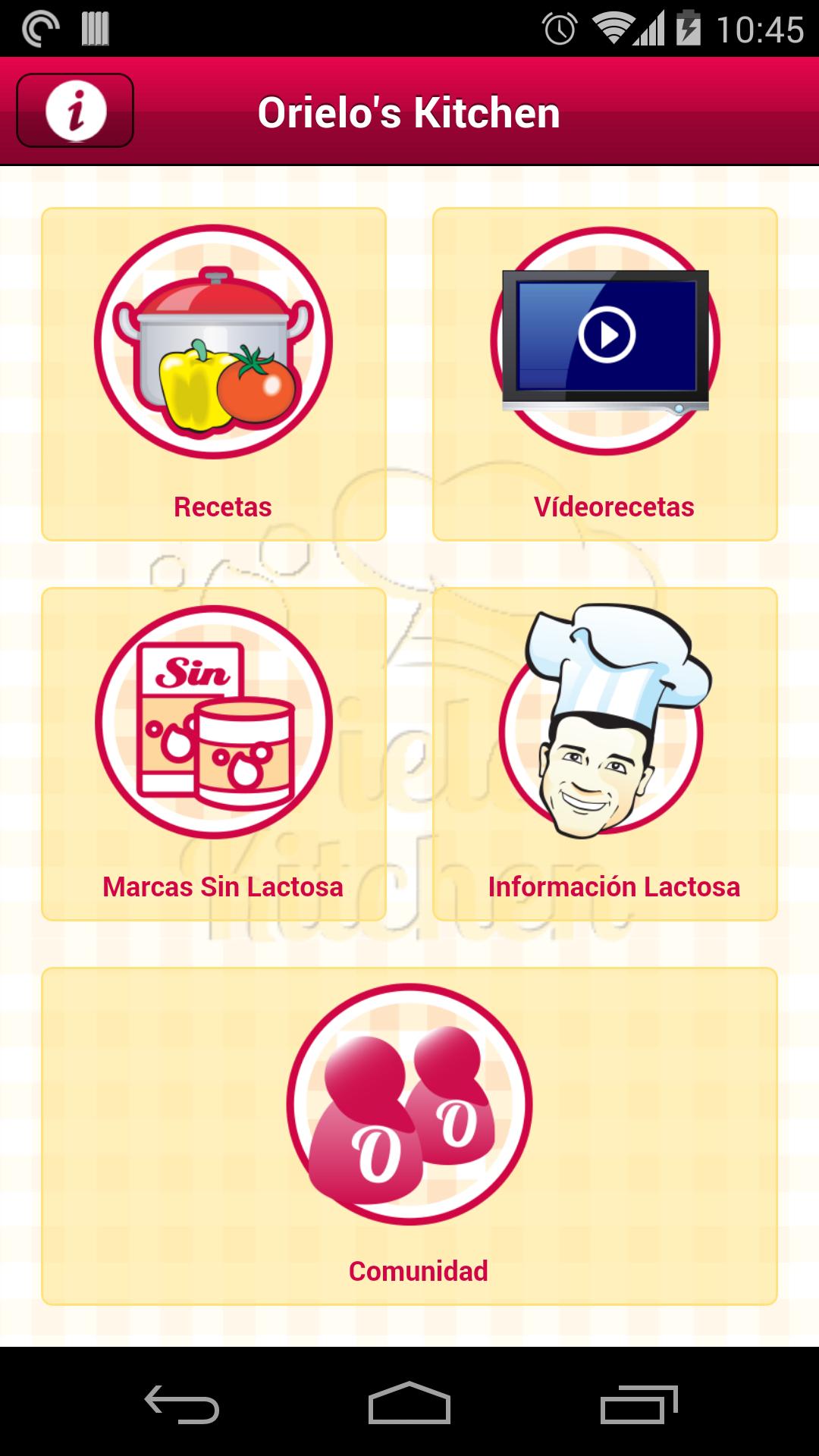Click the Orielo's Kitchen title
Screen dimensions: 819x1456
pyautogui.click(x=409, y=111)
